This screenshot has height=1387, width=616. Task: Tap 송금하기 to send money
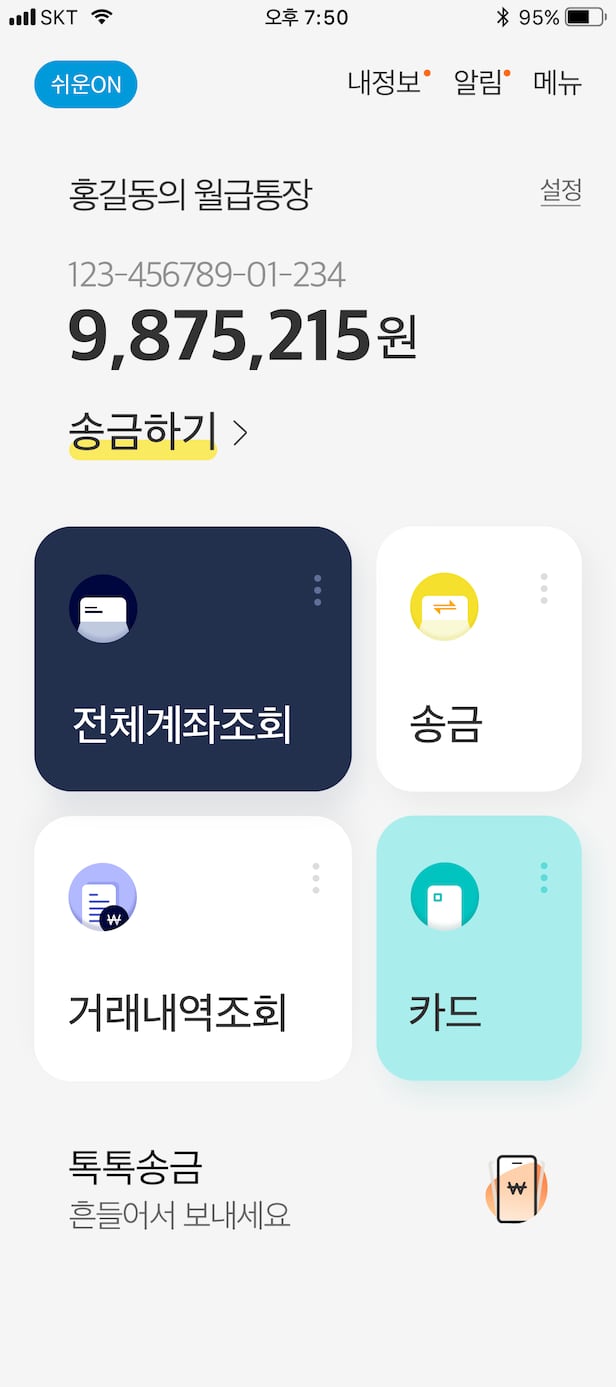[157, 433]
